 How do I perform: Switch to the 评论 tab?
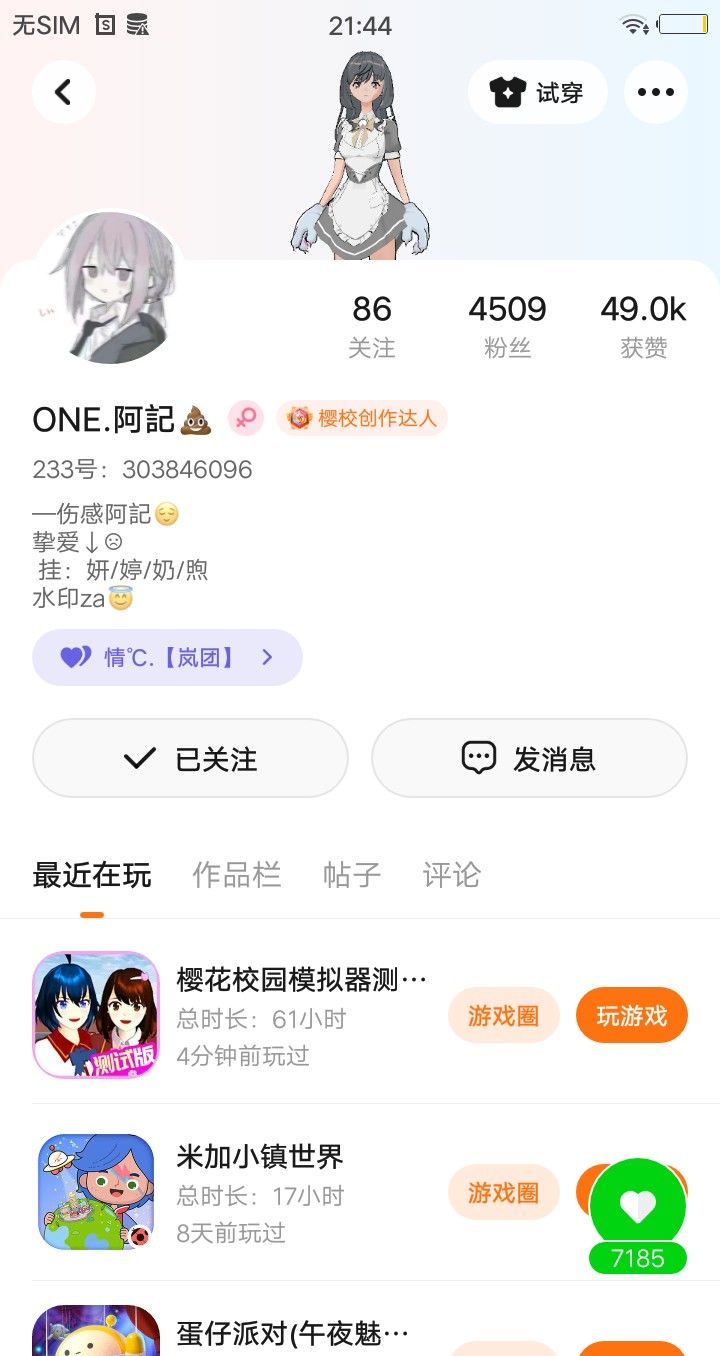pyautogui.click(x=451, y=875)
